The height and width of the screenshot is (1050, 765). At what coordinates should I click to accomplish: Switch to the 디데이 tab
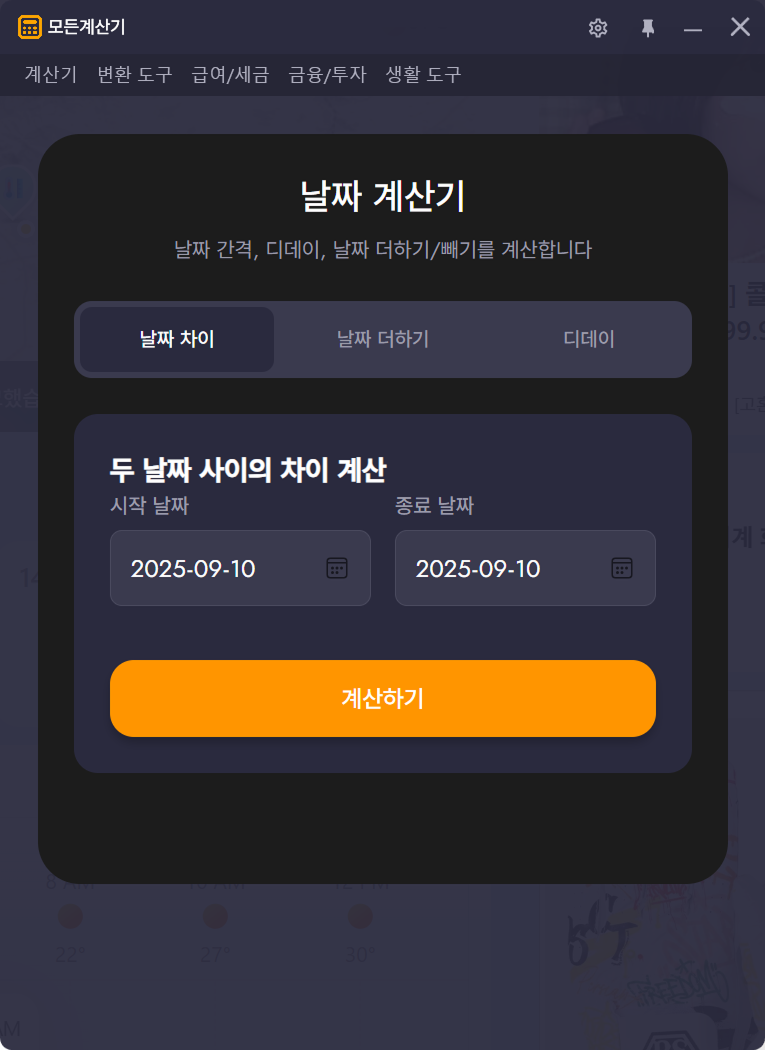[589, 340]
